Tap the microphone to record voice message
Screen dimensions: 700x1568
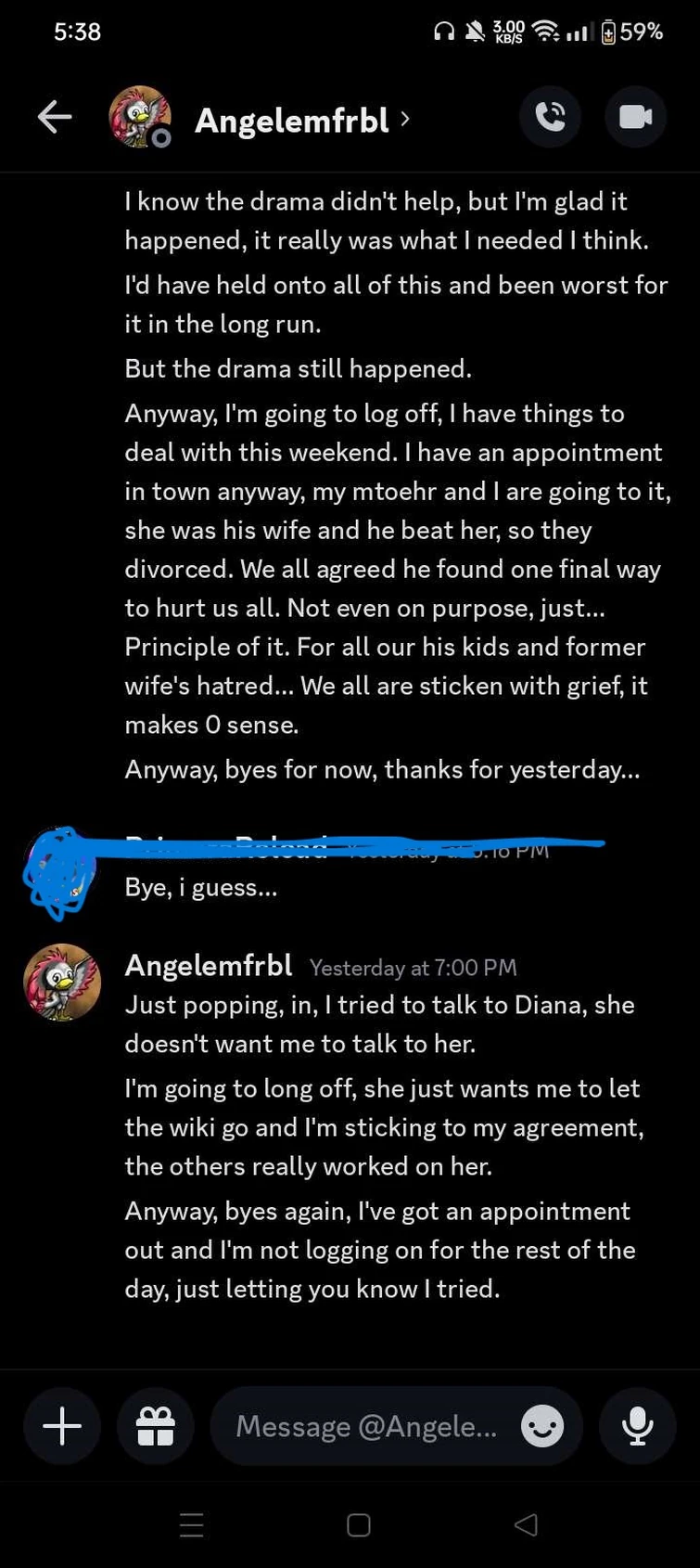click(637, 1426)
